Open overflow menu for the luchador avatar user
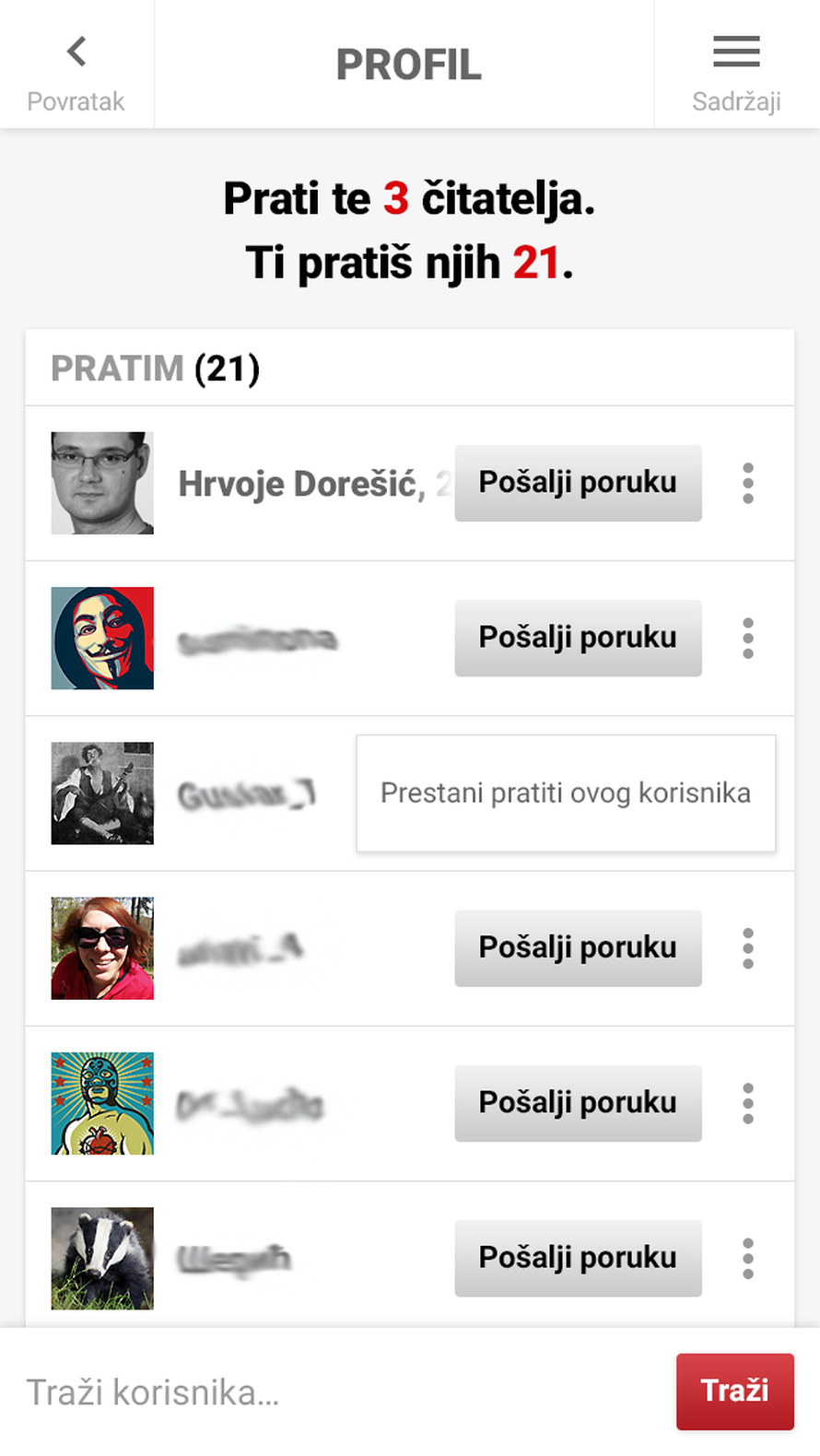The image size is (820, 1456). [x=747, y=1103]
